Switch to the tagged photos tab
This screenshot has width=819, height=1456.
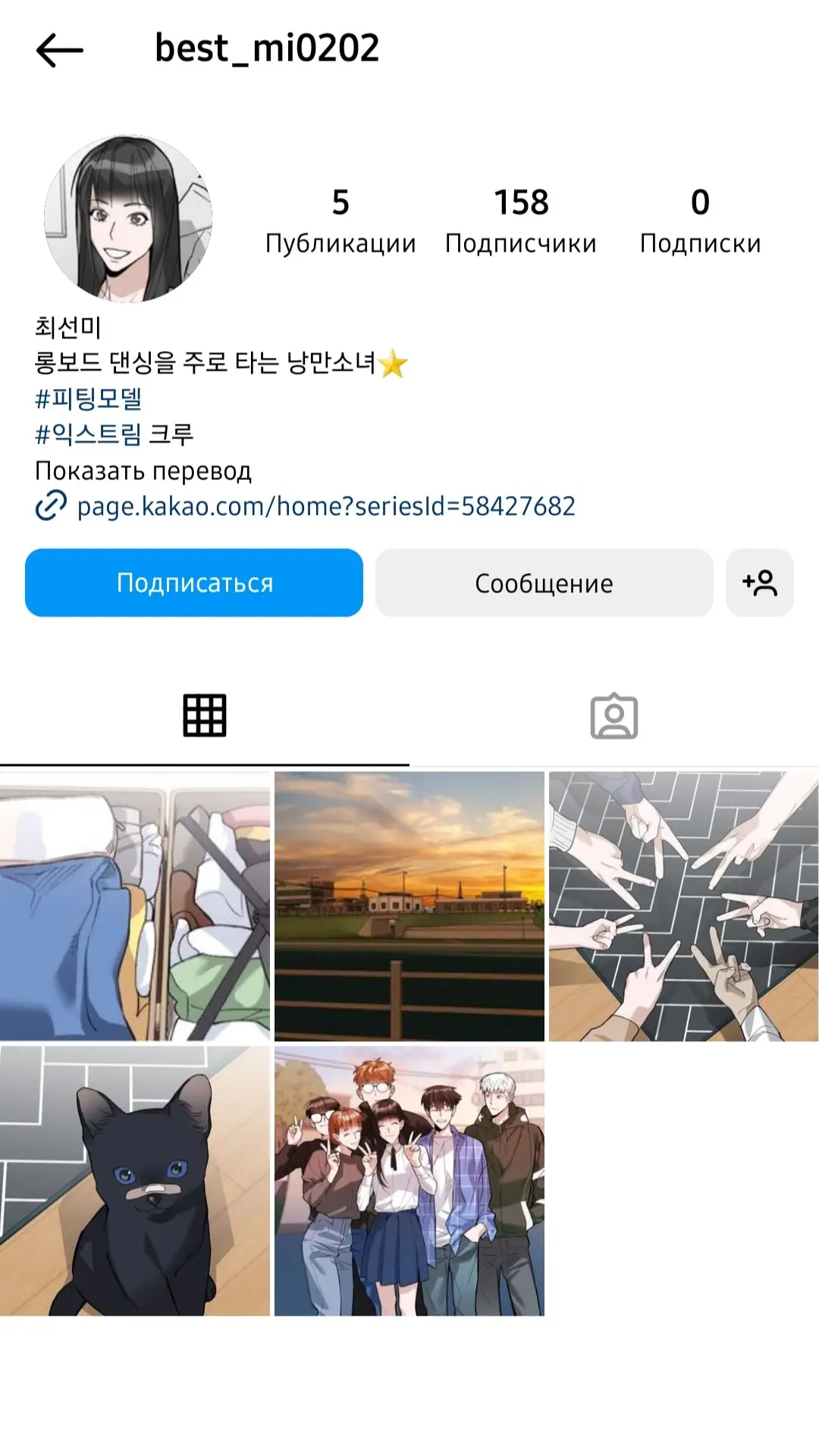(x=613, y=715)
